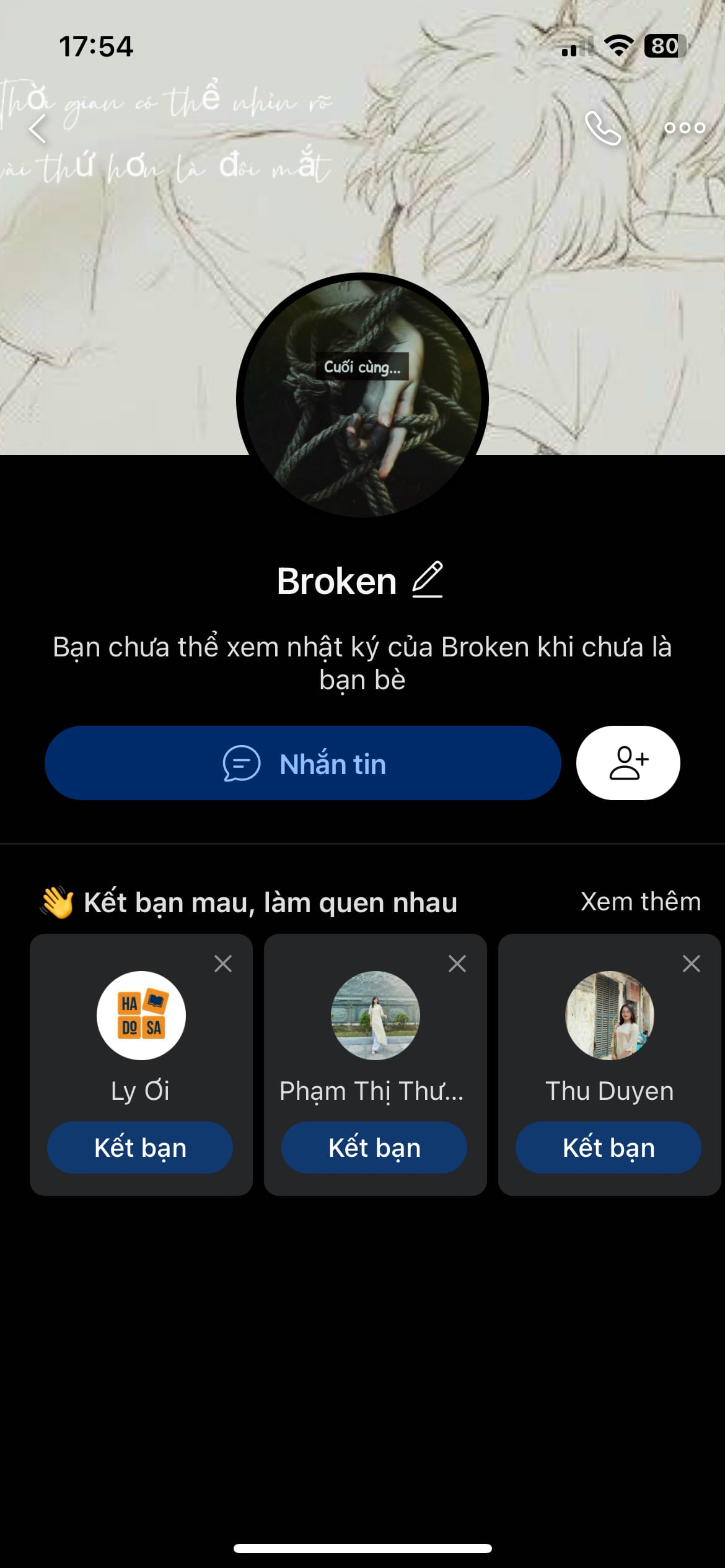Open Xem thêm for more friend suggestions
The width and height of the screenshot is (725, 1568).
[639, 902]
